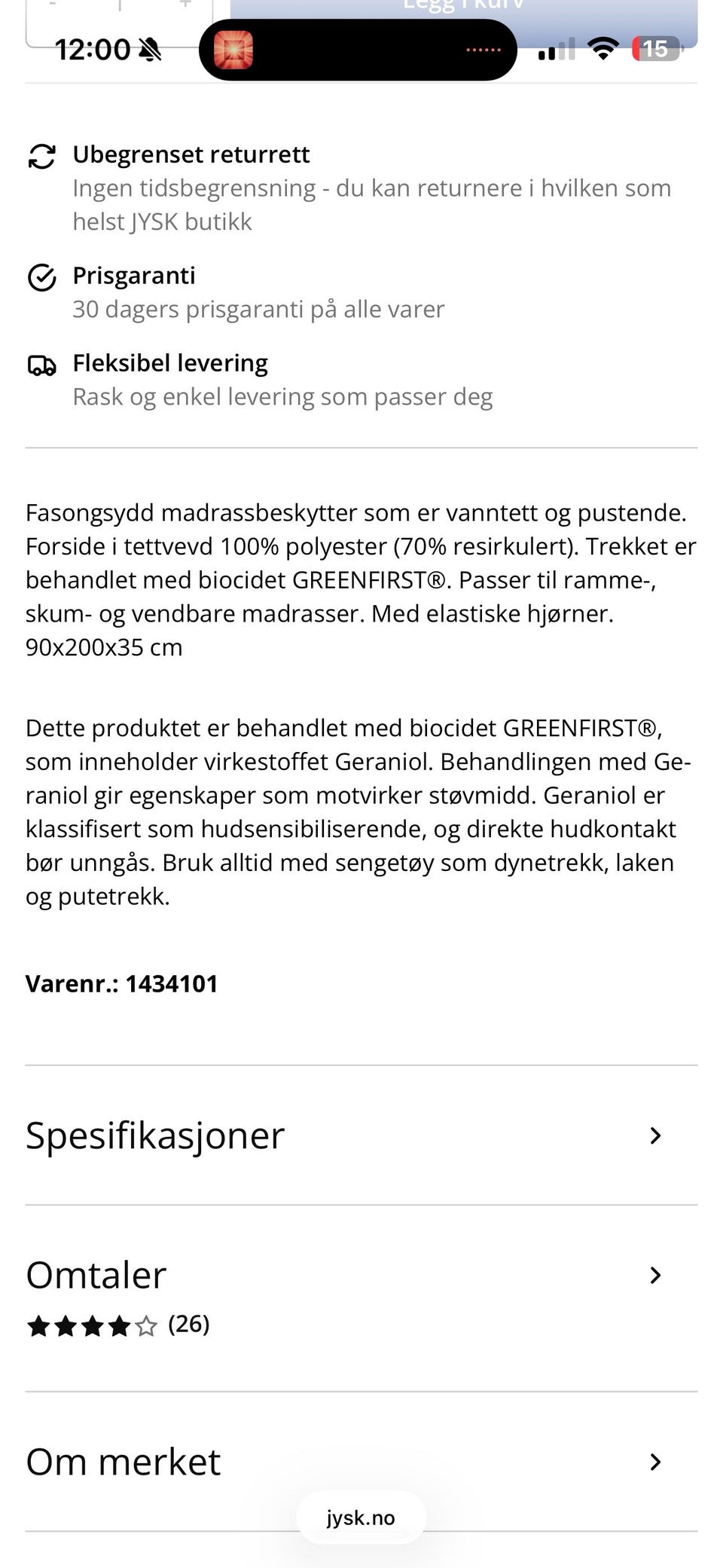Screen dimensions: 723x1568
Task: Open the Omtaler section chevron
Action: pos(654,1275)
